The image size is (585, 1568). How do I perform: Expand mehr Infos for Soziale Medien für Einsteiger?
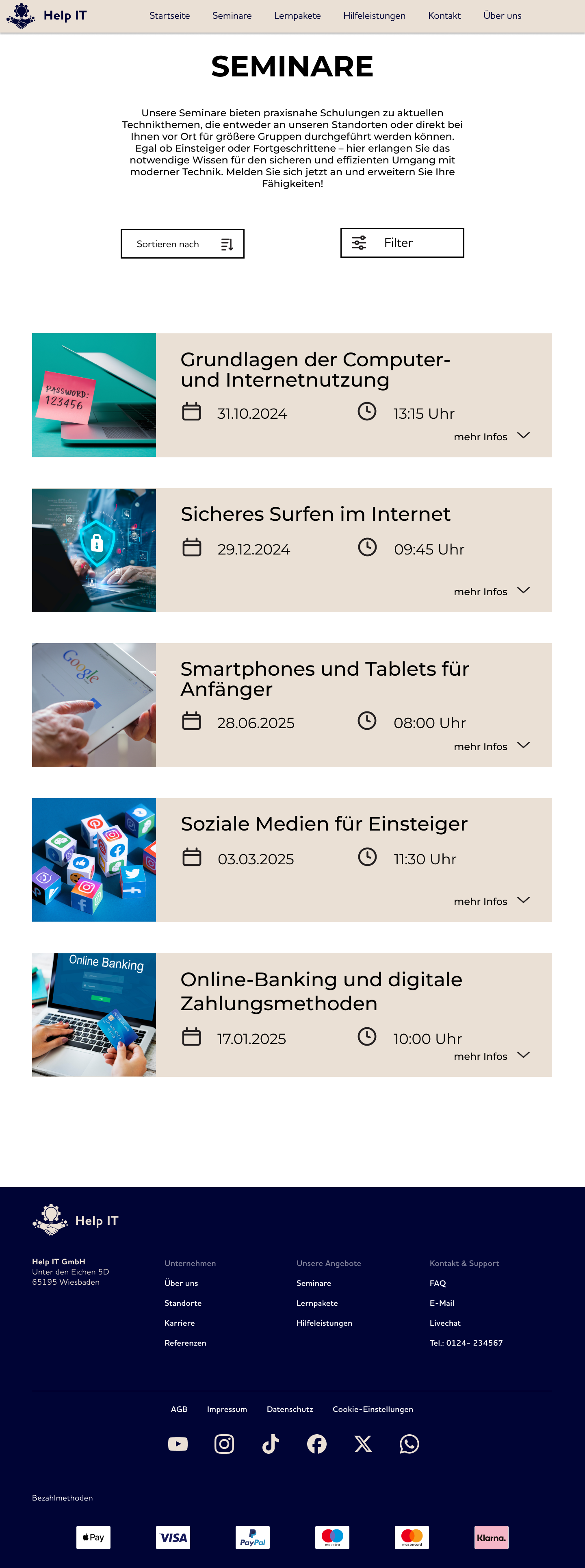pos(491,901)
